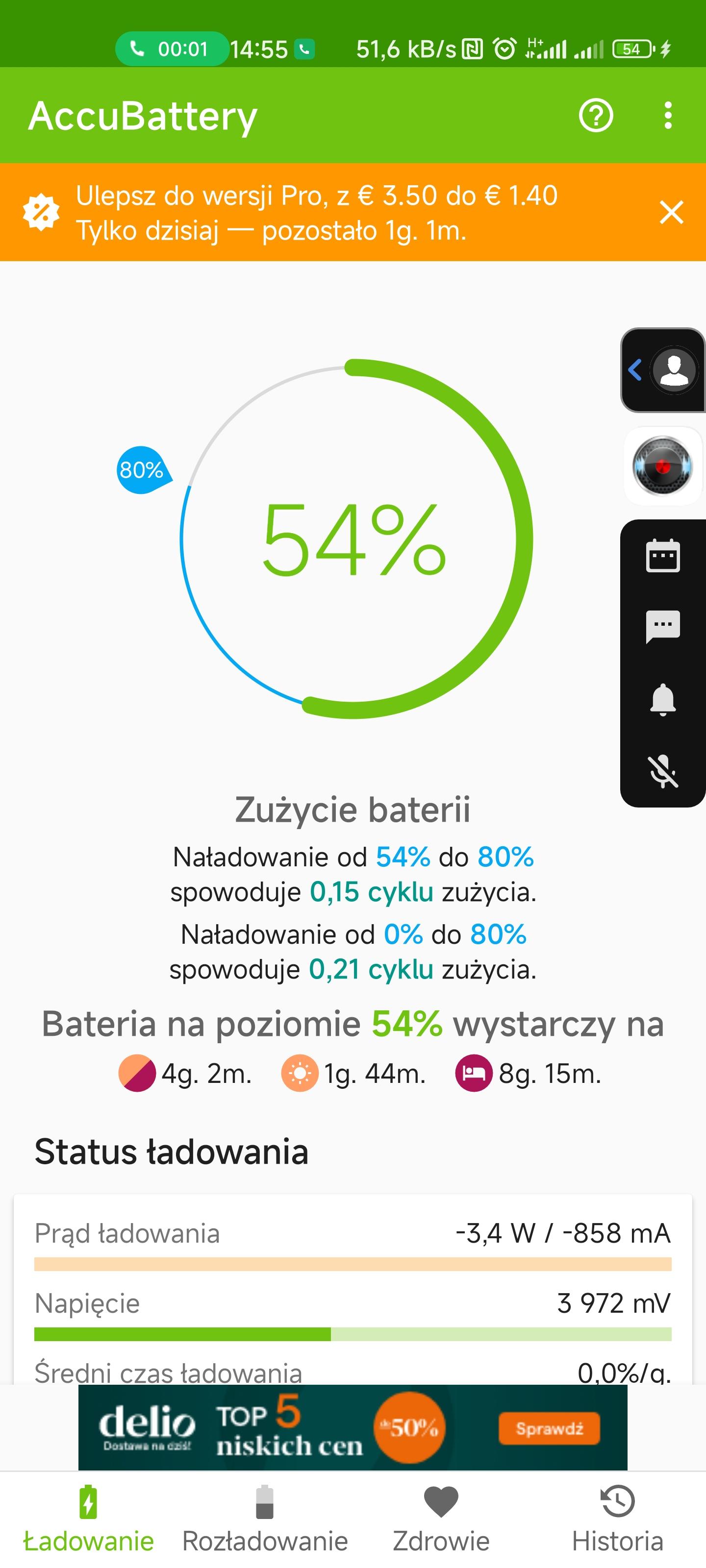Screen dimensions: 706x1568
Task: Tap the 80% charge alarm marker
Action: pyautogui.click(x=141, y=470)
